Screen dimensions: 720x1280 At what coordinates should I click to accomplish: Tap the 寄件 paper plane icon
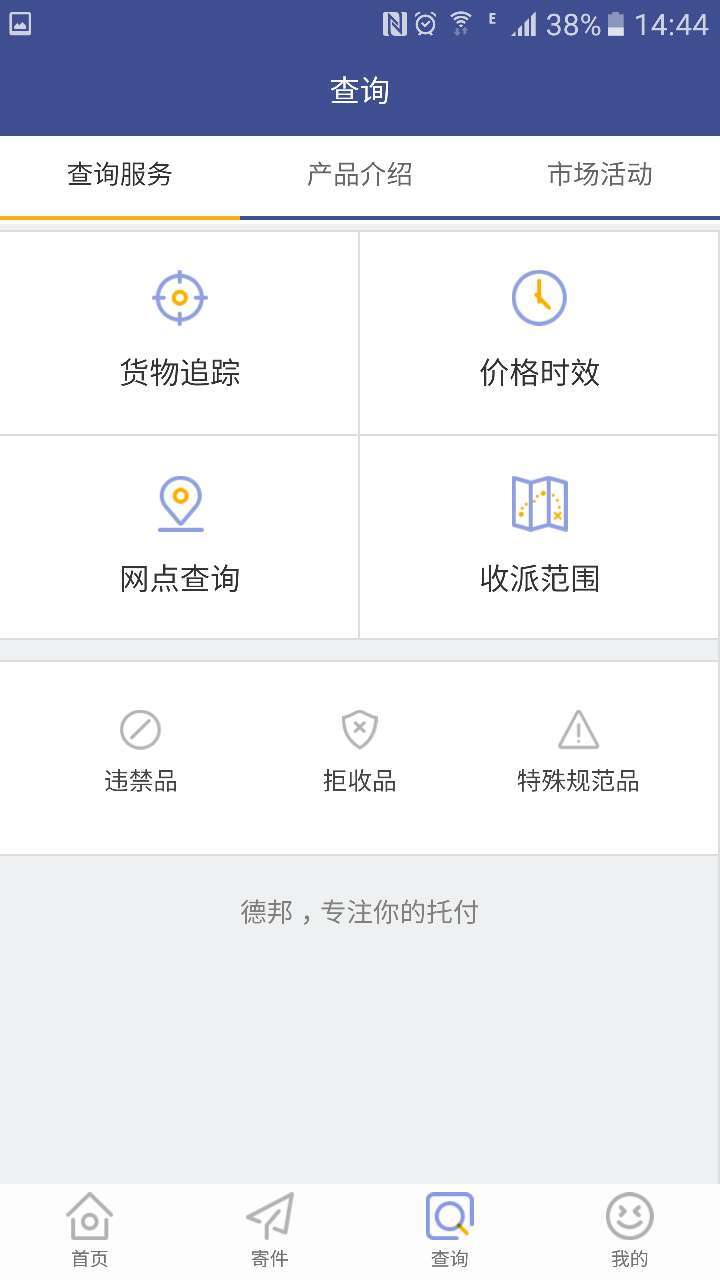coord(269,1215)
